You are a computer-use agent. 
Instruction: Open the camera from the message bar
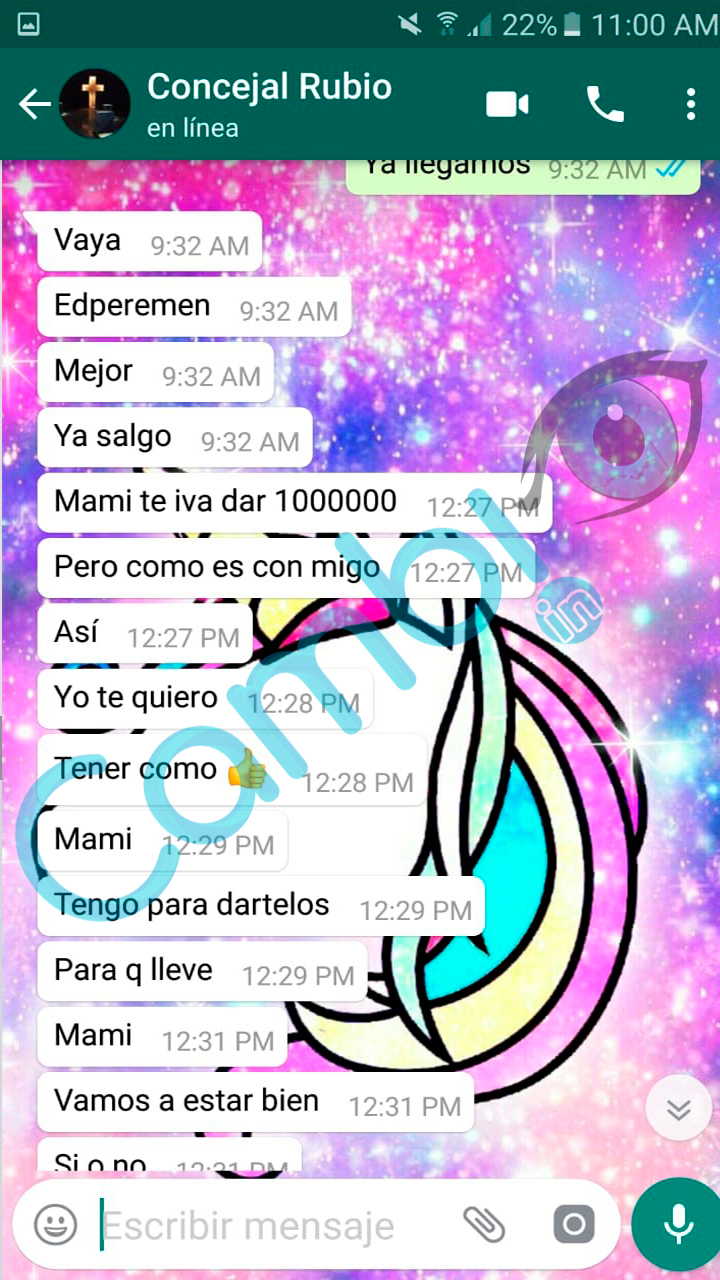coord(574,1224)
